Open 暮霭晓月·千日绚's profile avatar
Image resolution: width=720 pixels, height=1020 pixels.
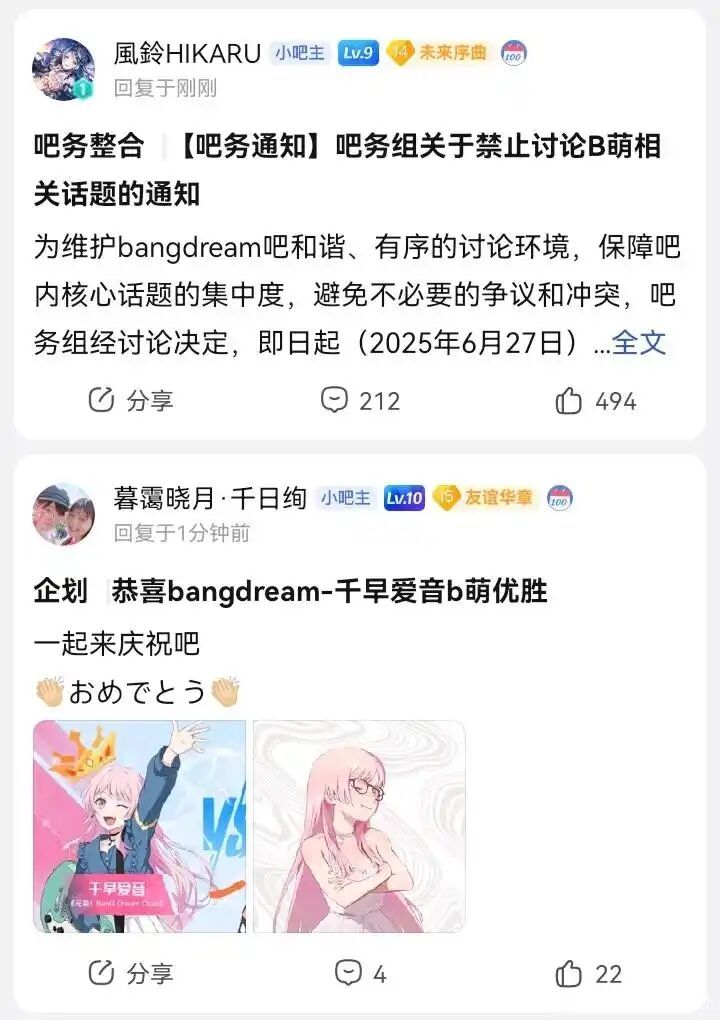coord(63,514)
